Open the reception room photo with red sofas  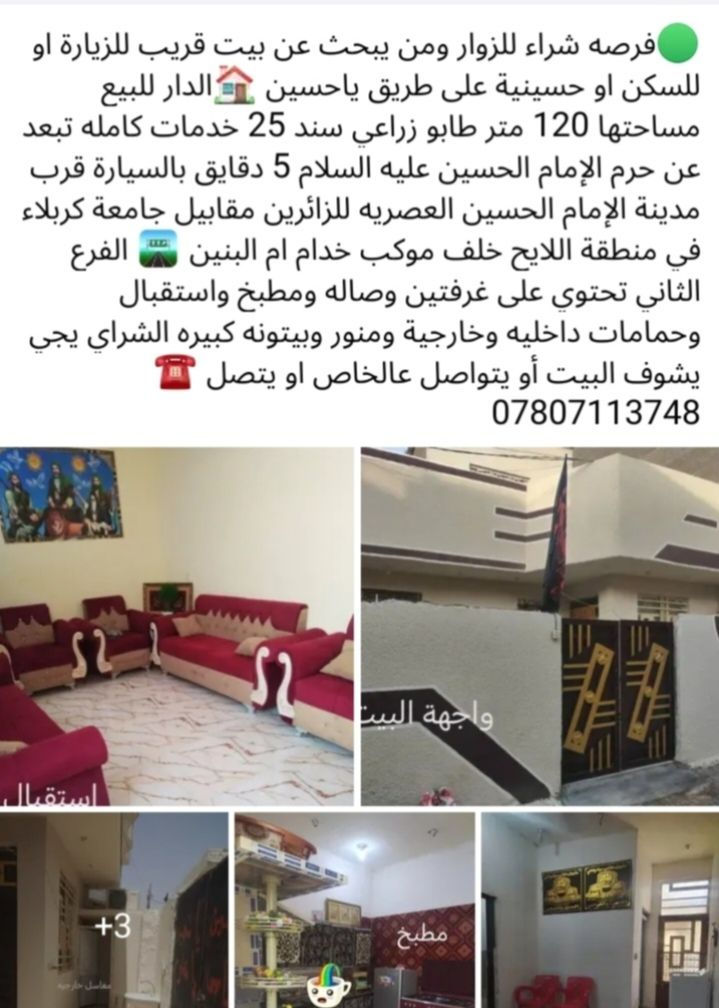(x=176, y=625)
